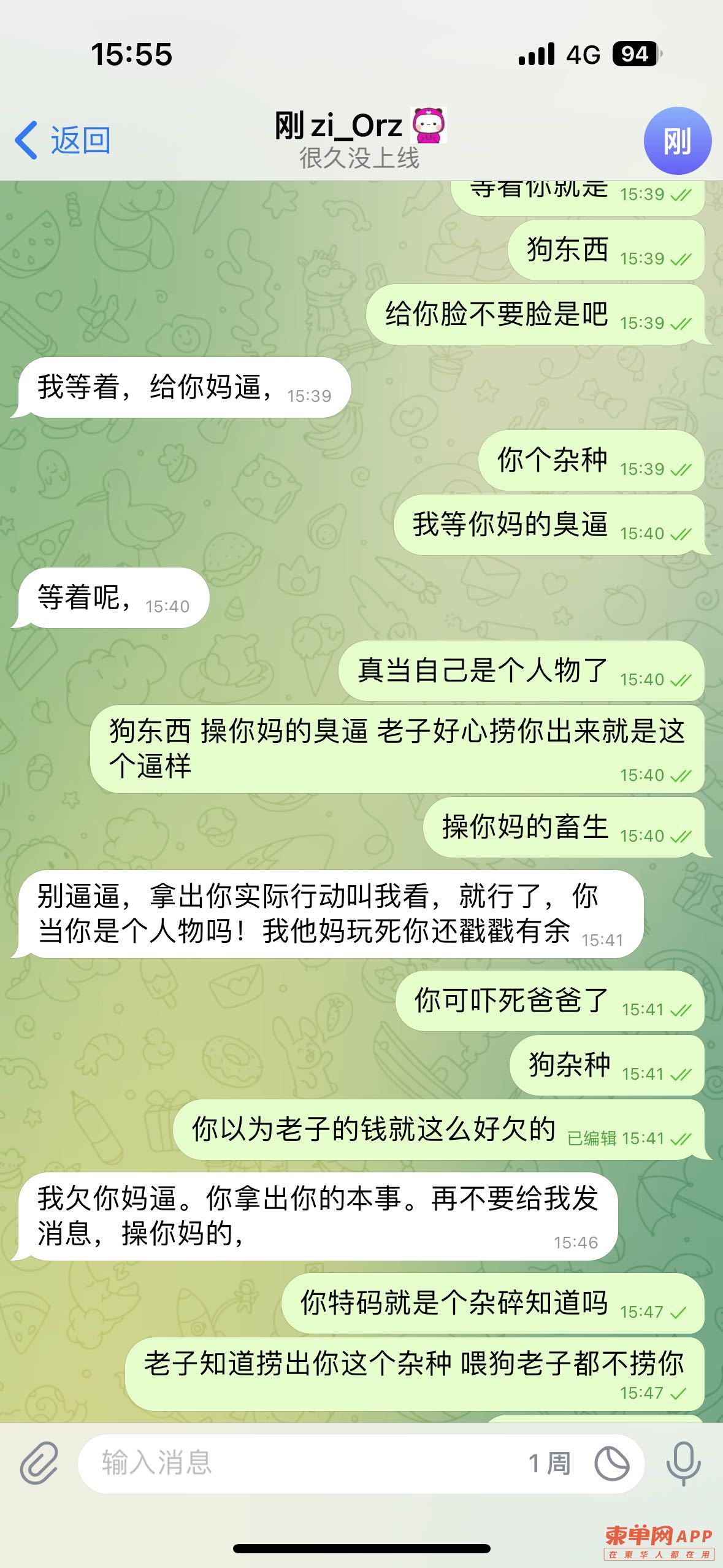Screen dimensions: 723x1568
Task: Open chat info from 刚 zi_Orz title
Action: coord(360,139)
